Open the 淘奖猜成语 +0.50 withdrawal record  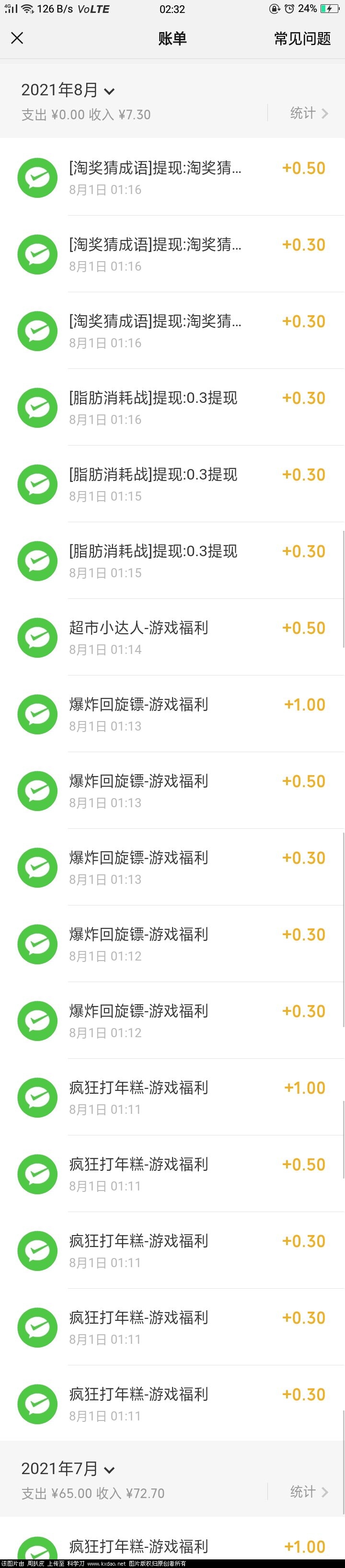pyautogui.click(x=172, y=177)
